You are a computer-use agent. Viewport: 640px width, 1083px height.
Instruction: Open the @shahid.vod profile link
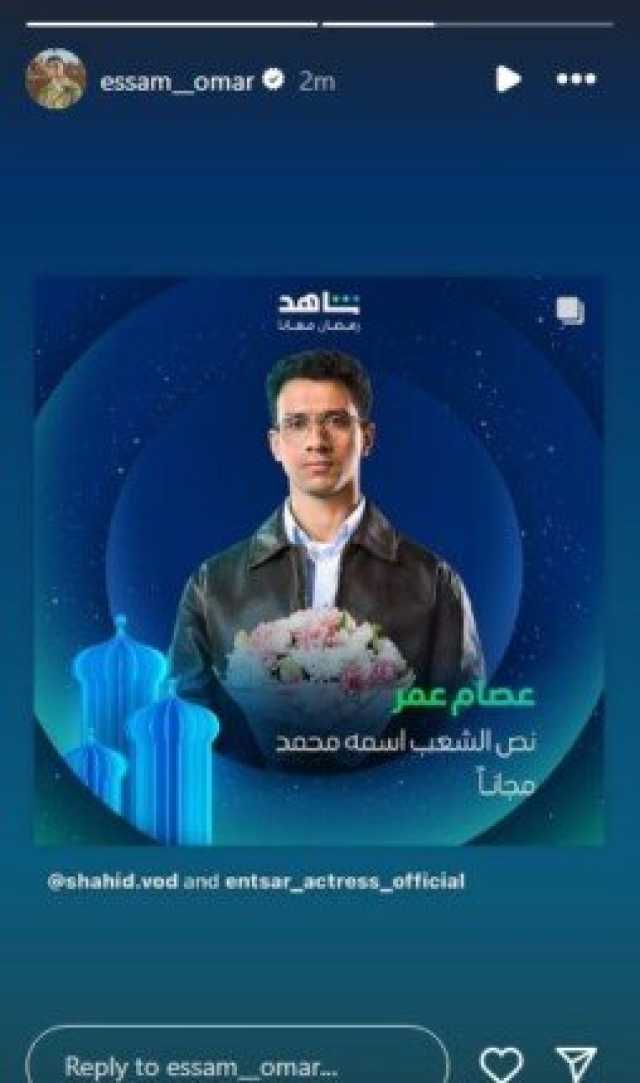[113, 881]
